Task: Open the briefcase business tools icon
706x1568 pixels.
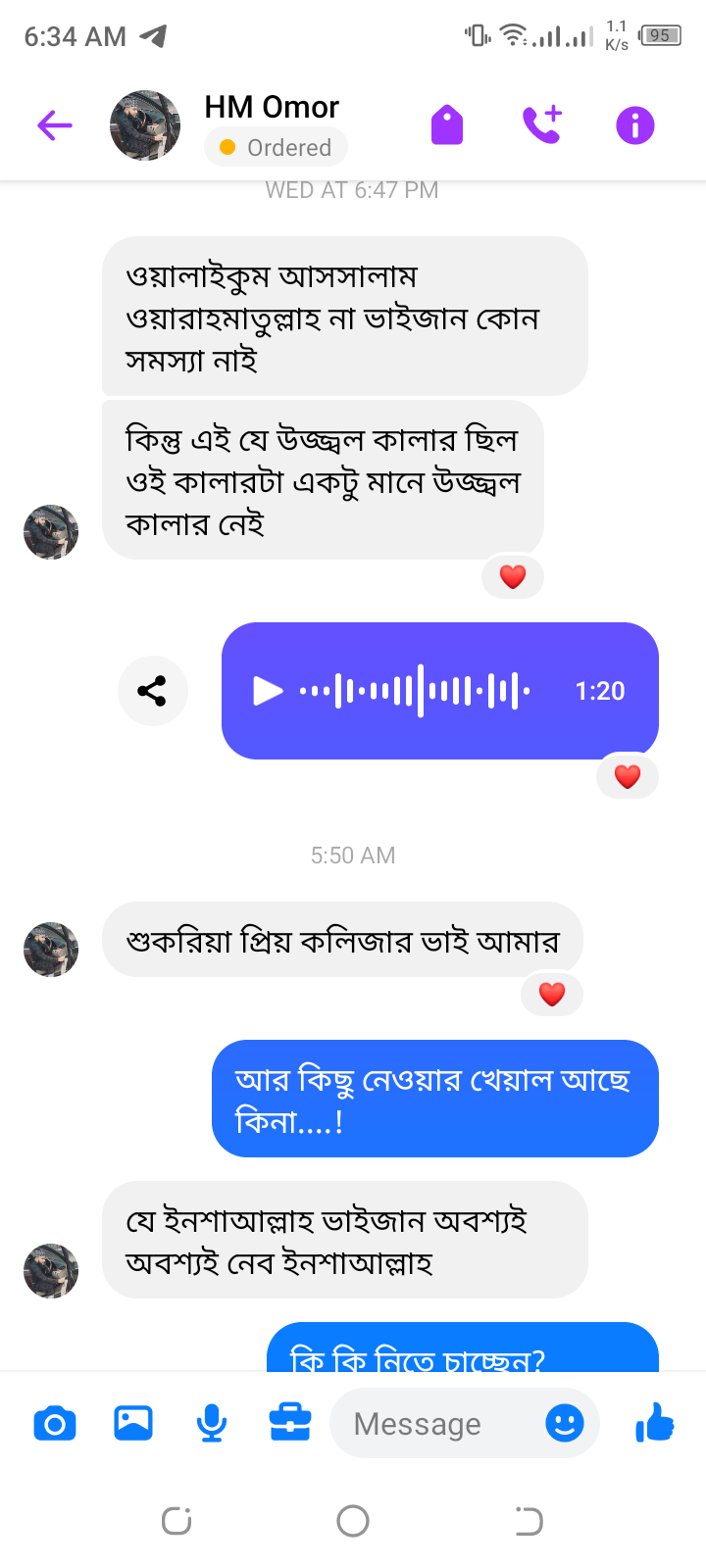Action: [290, 1423]
